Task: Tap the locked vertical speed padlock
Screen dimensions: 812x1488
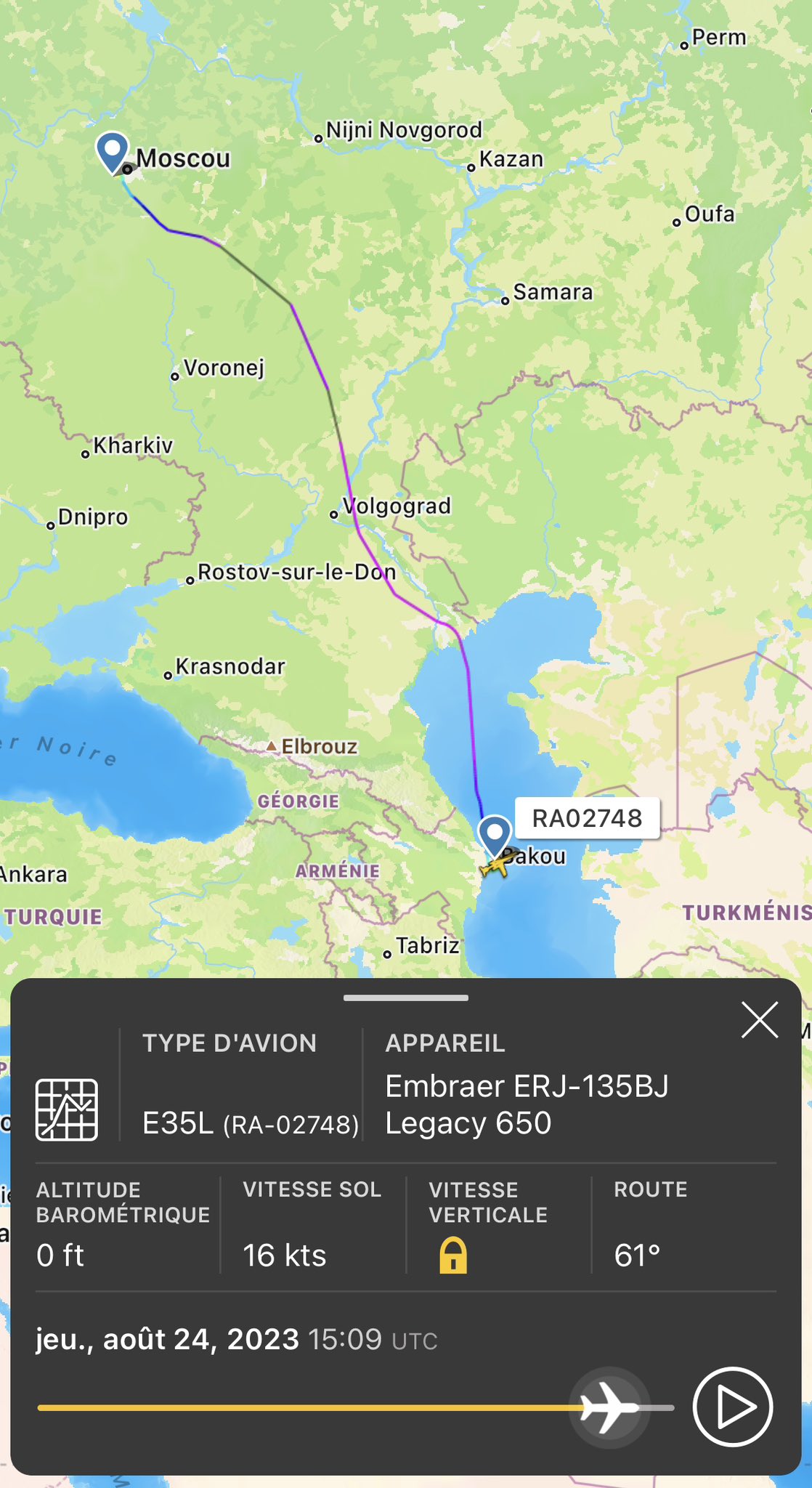Action: click(452, 1255)
